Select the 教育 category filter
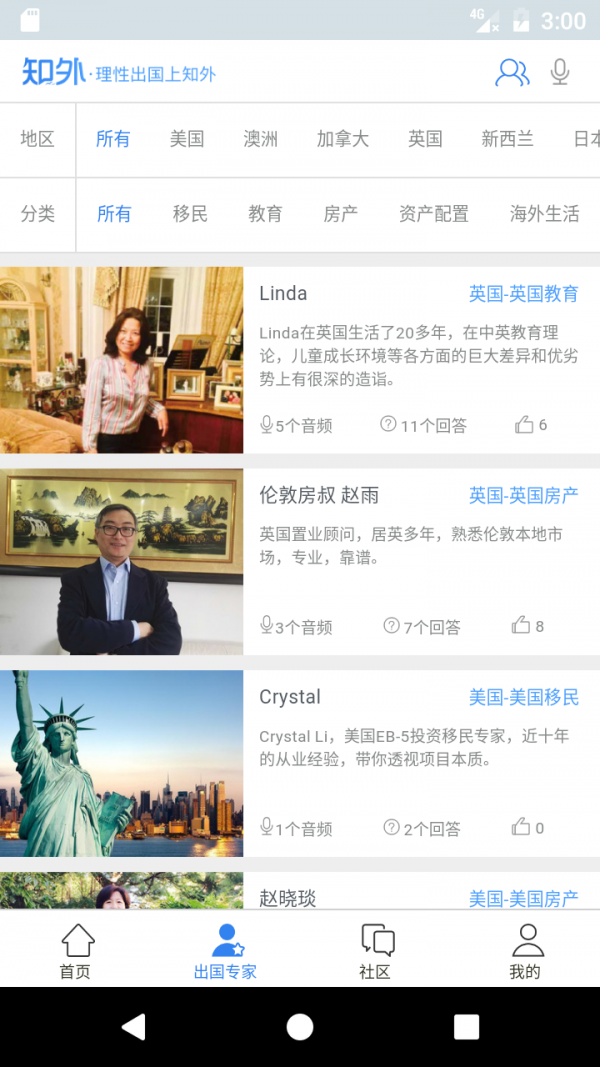The width and height of the screenshot is (600, 1067). [265, 213]
